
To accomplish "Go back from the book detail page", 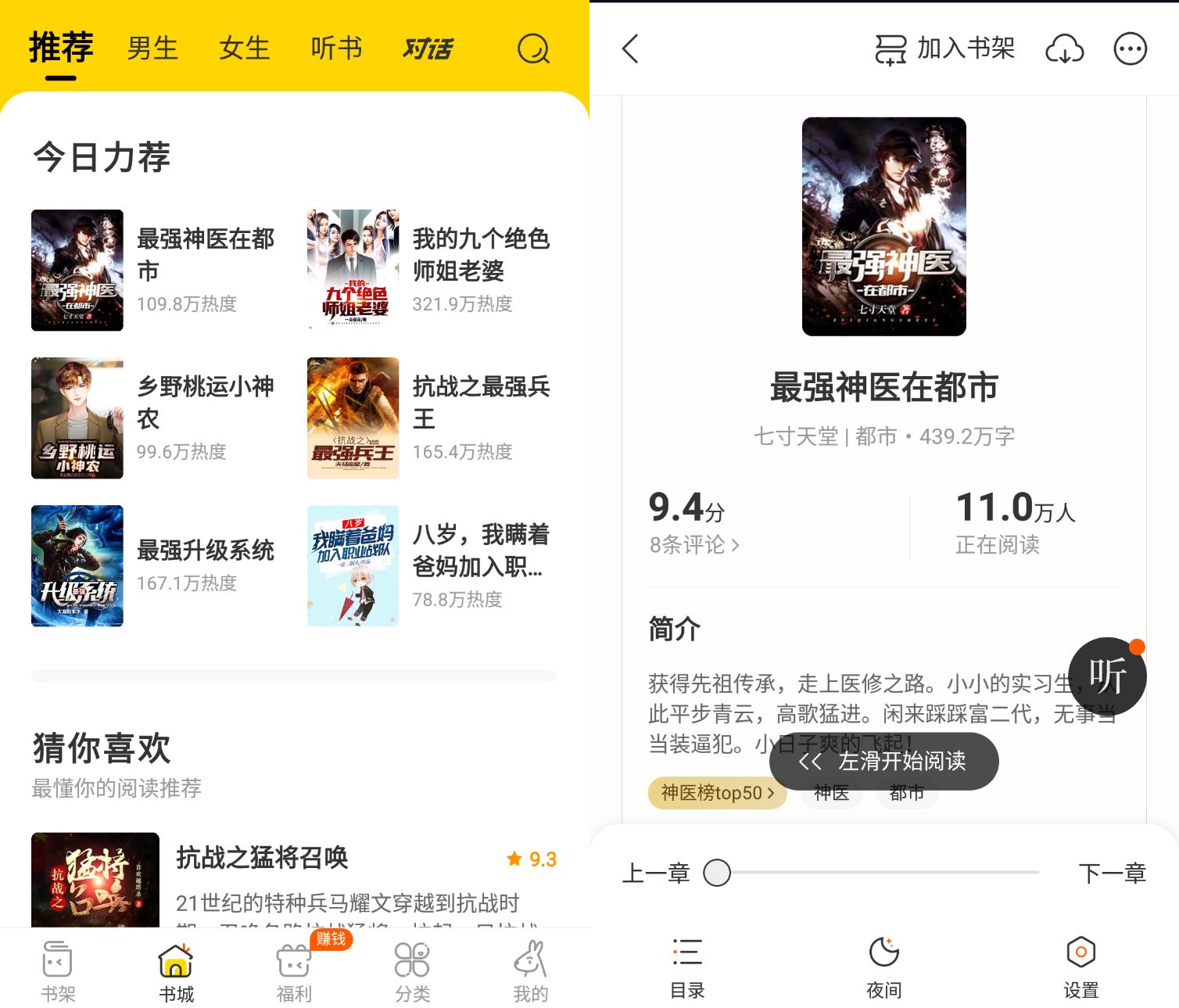I will [x=630, y=48].
